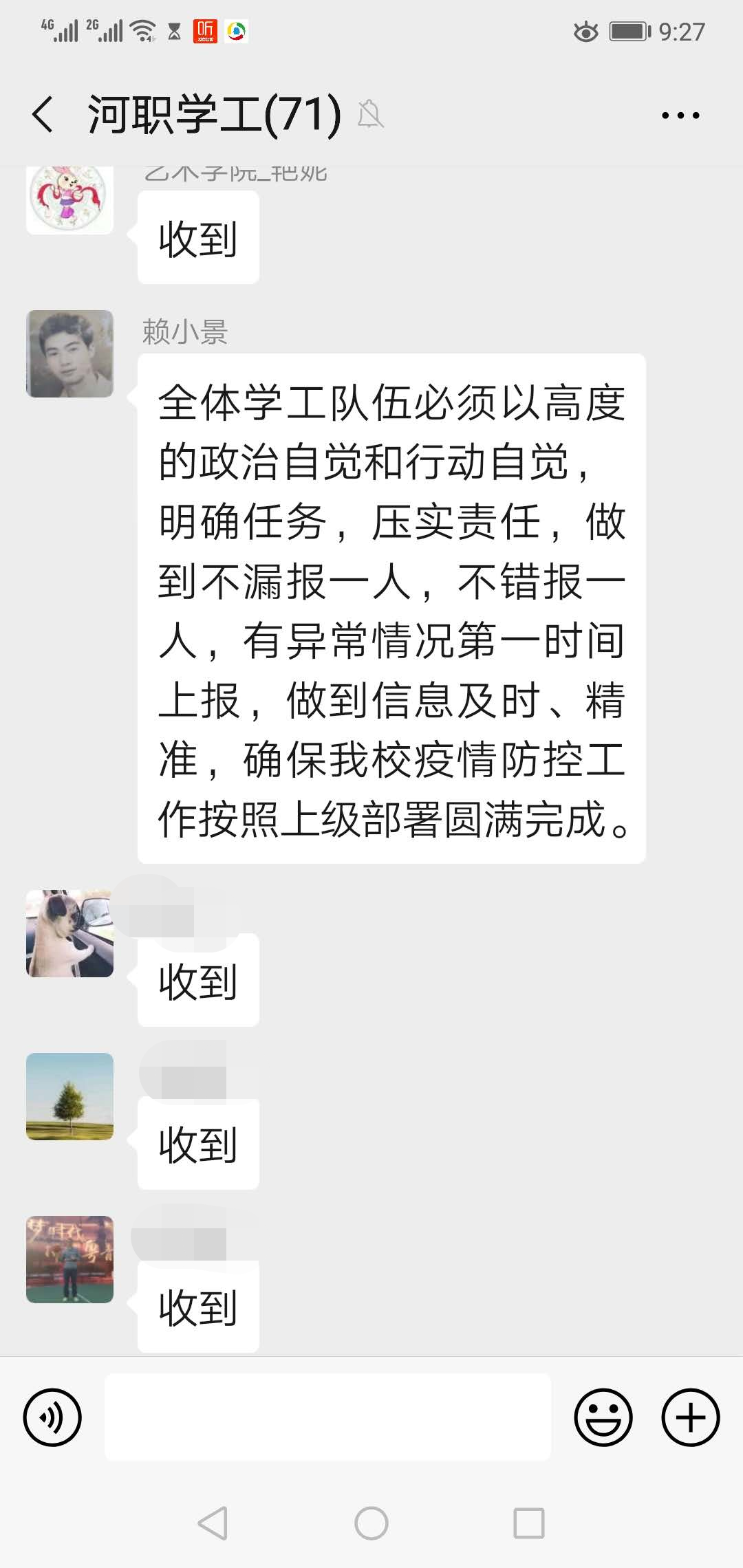This screenshot has height=1568, width=743.
Task: Open the plus attachments menu
Action: click(x=690, y=1417)
